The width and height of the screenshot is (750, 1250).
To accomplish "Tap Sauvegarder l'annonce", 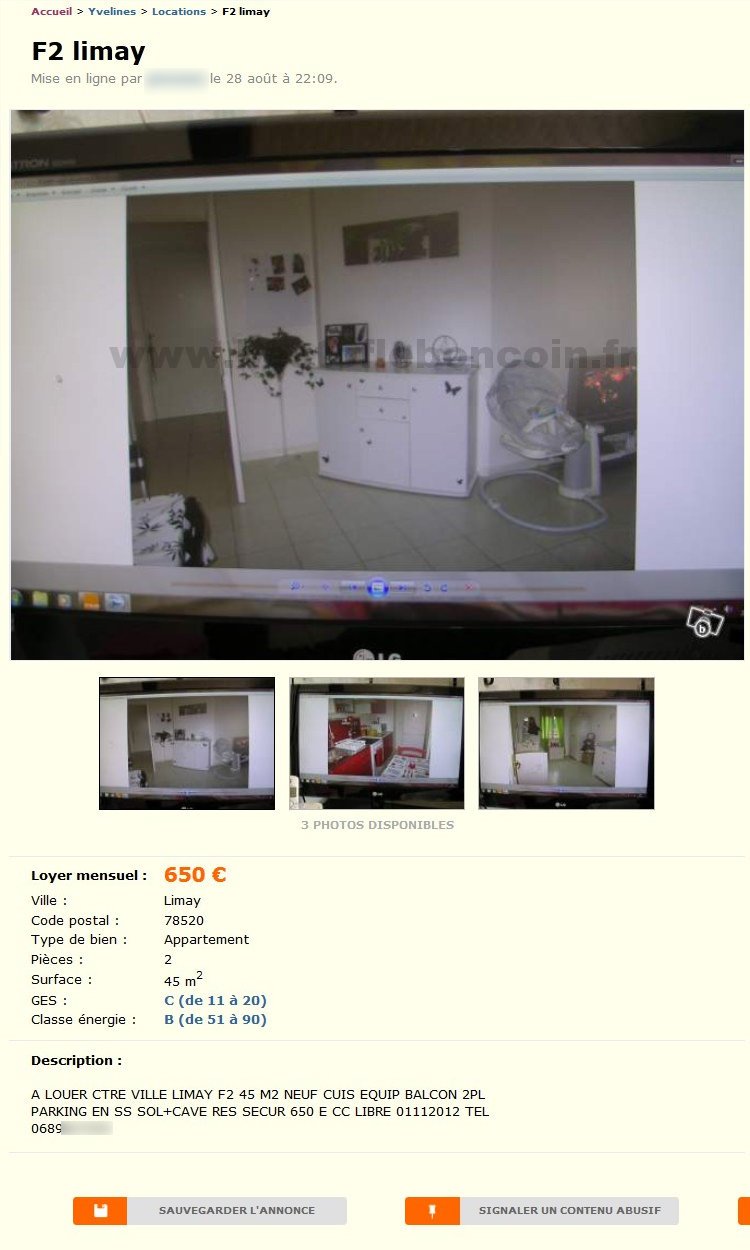I will click(x=210, y=1211).
